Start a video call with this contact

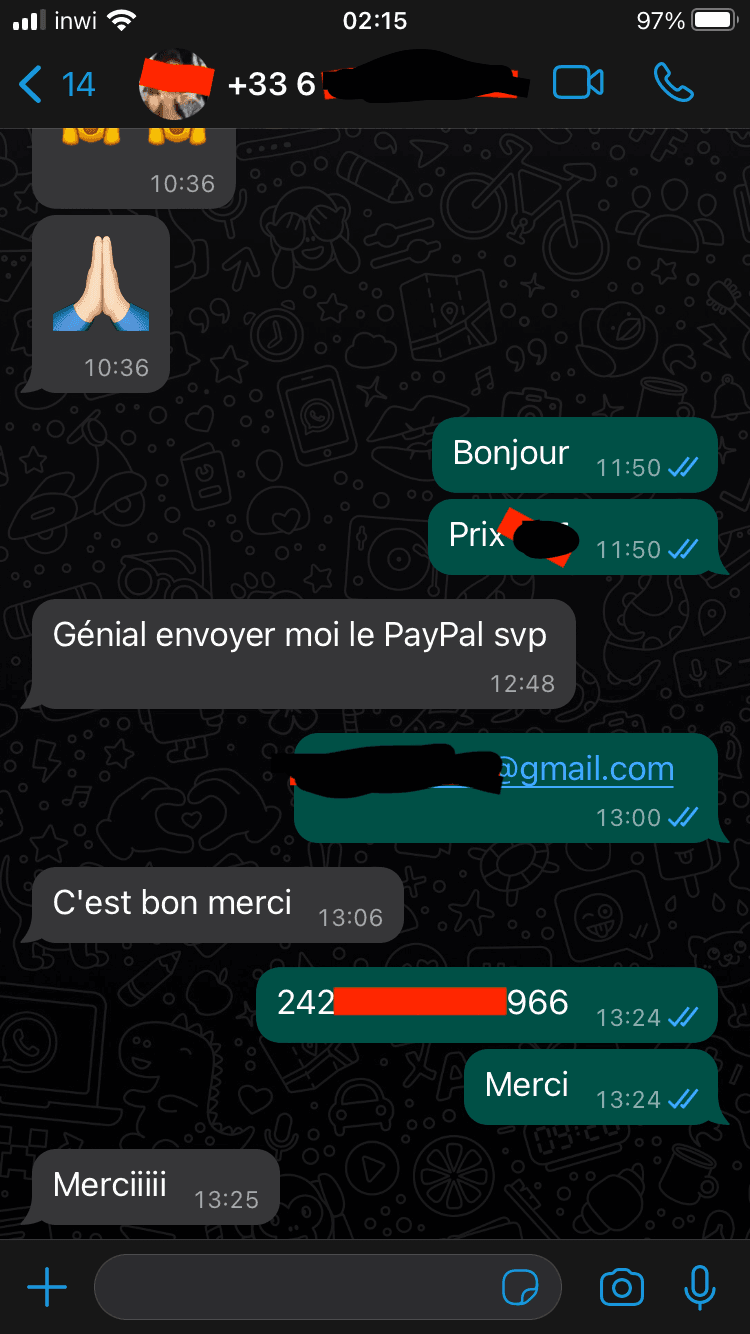(578, 84)
